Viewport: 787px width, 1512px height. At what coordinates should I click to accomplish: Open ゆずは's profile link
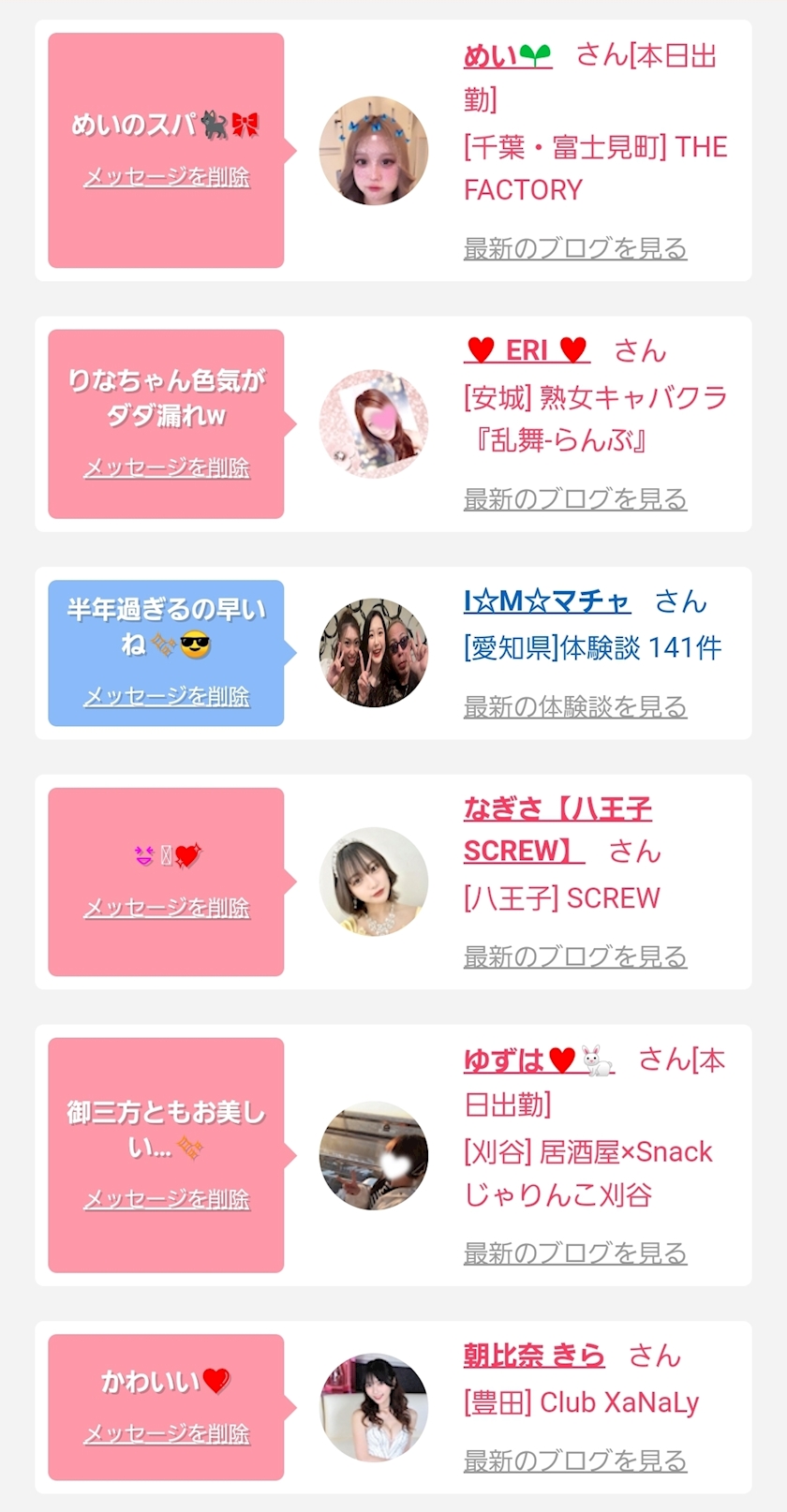click(x=539, y=1060)
